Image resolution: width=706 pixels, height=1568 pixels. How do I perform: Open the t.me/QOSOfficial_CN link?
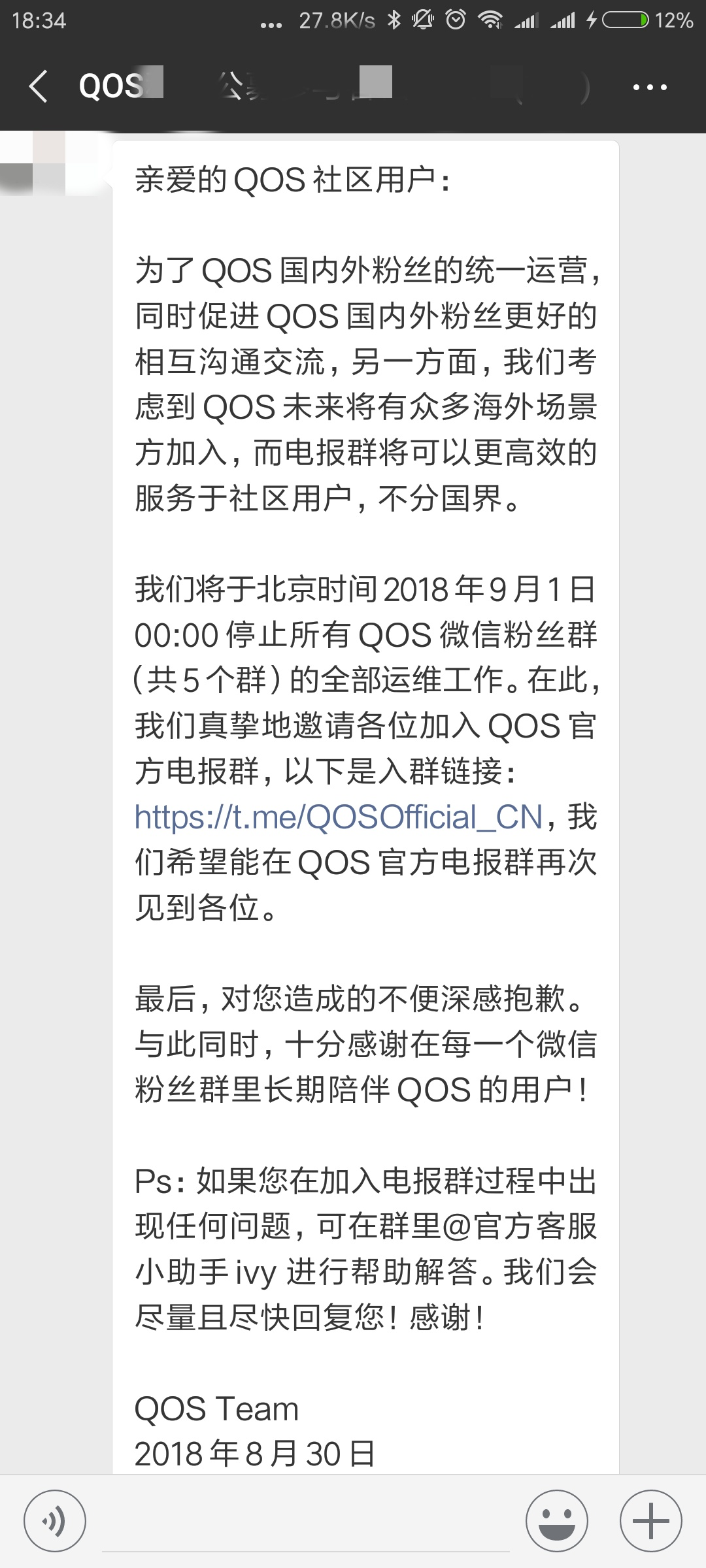pos(339,817)
